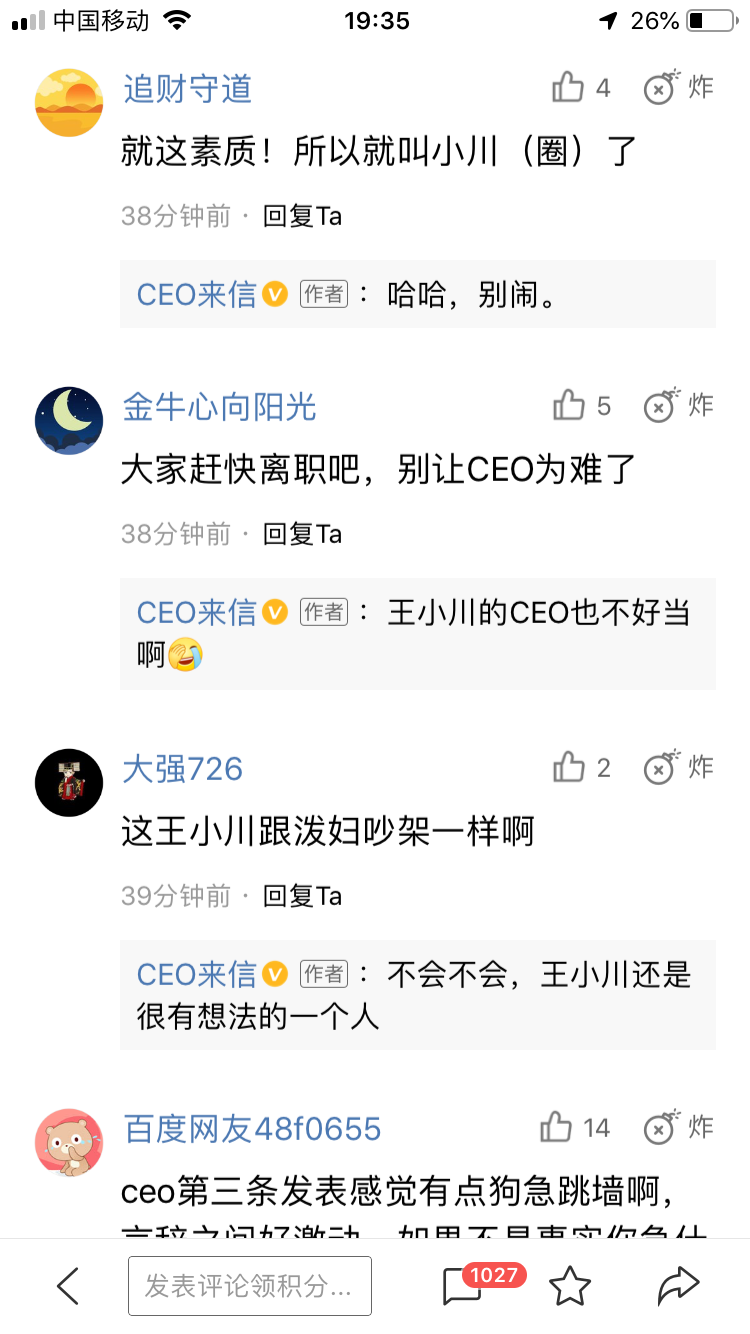Open 百度网友48f0655's profile name
750x1334 pixels.
pos(252,1130)
